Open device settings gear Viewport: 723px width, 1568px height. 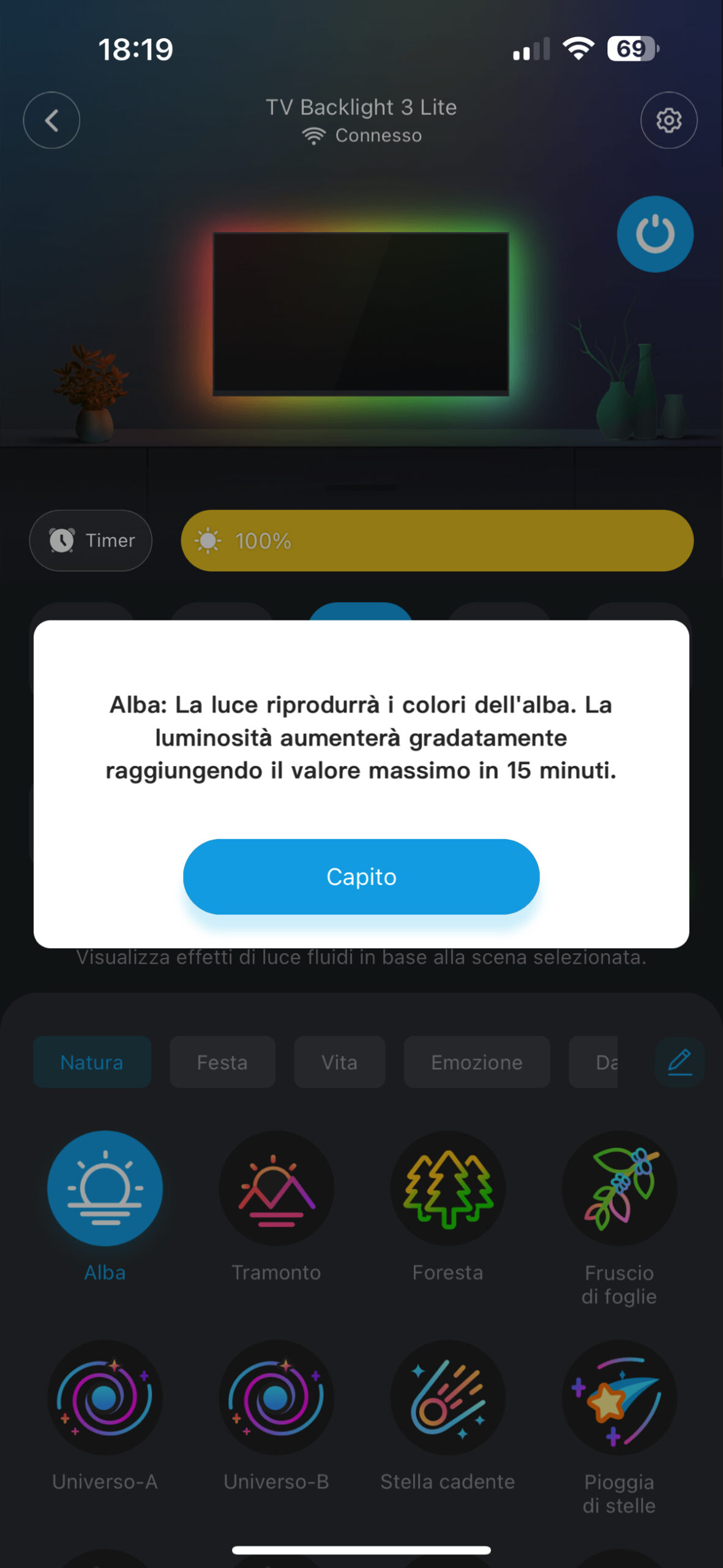(x=669, y=120)
